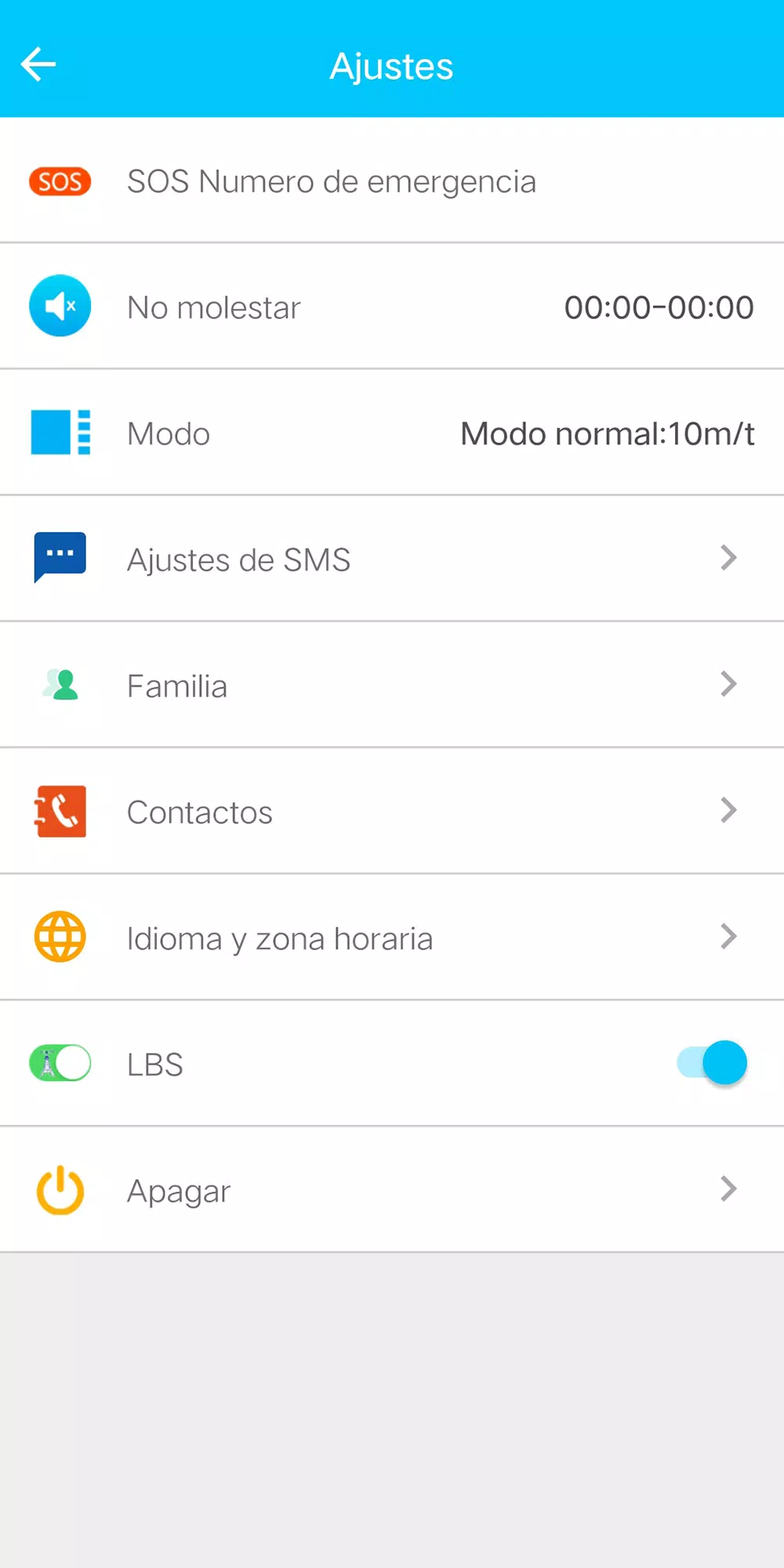The image size is (784, 1568).
Task: Go back using the header arrow
Action: pyautogui.click(x=38, y=64)
